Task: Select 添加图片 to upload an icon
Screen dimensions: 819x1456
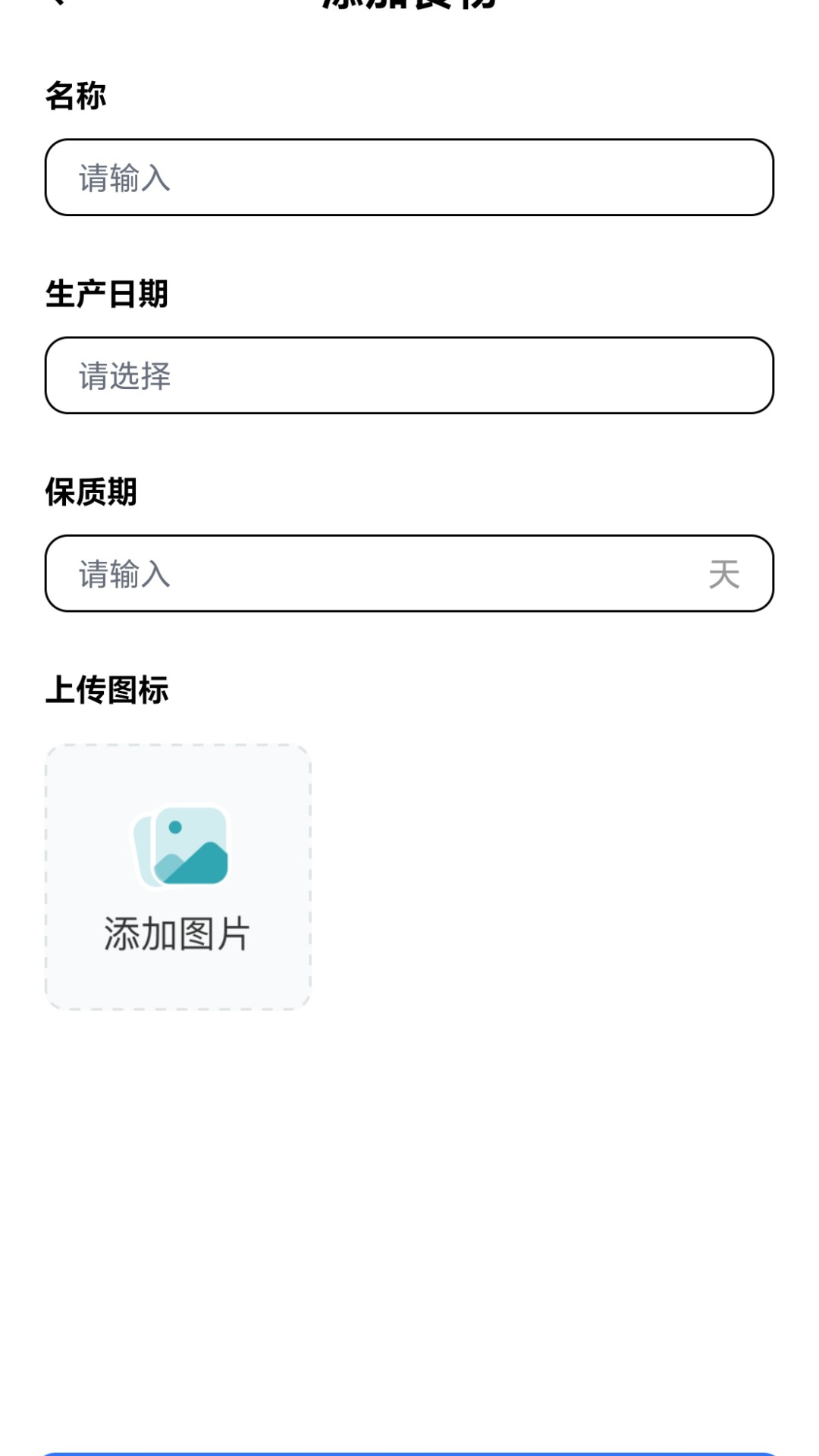Action: click(x=178, y=877)
